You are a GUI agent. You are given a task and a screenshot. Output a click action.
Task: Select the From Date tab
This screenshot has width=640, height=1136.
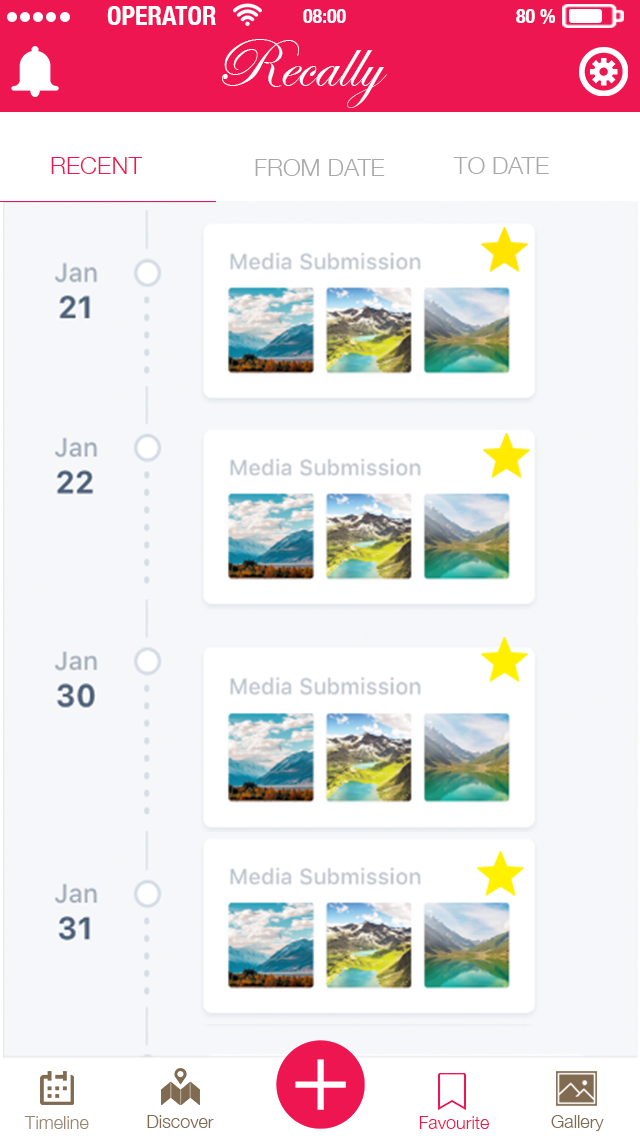319,168
